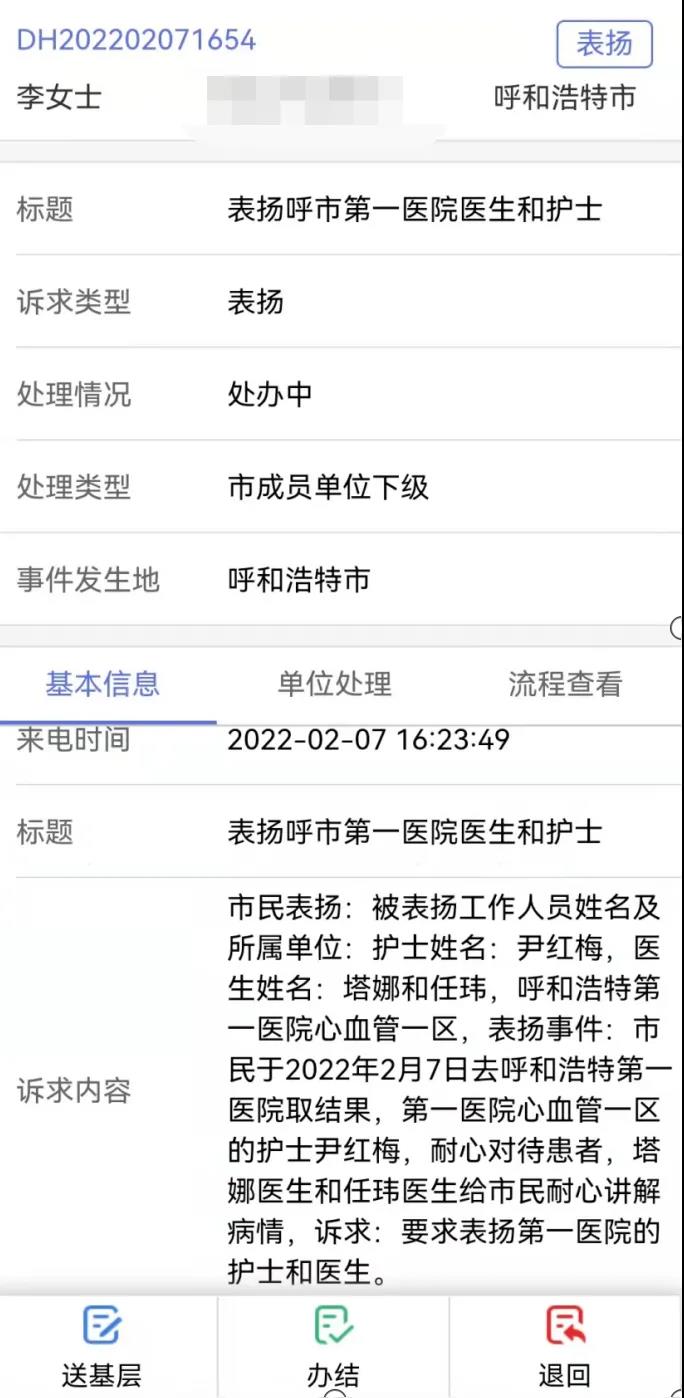Tap 送基层 to forward the ticket
684x1398 pixels.
click(102, 1346)
